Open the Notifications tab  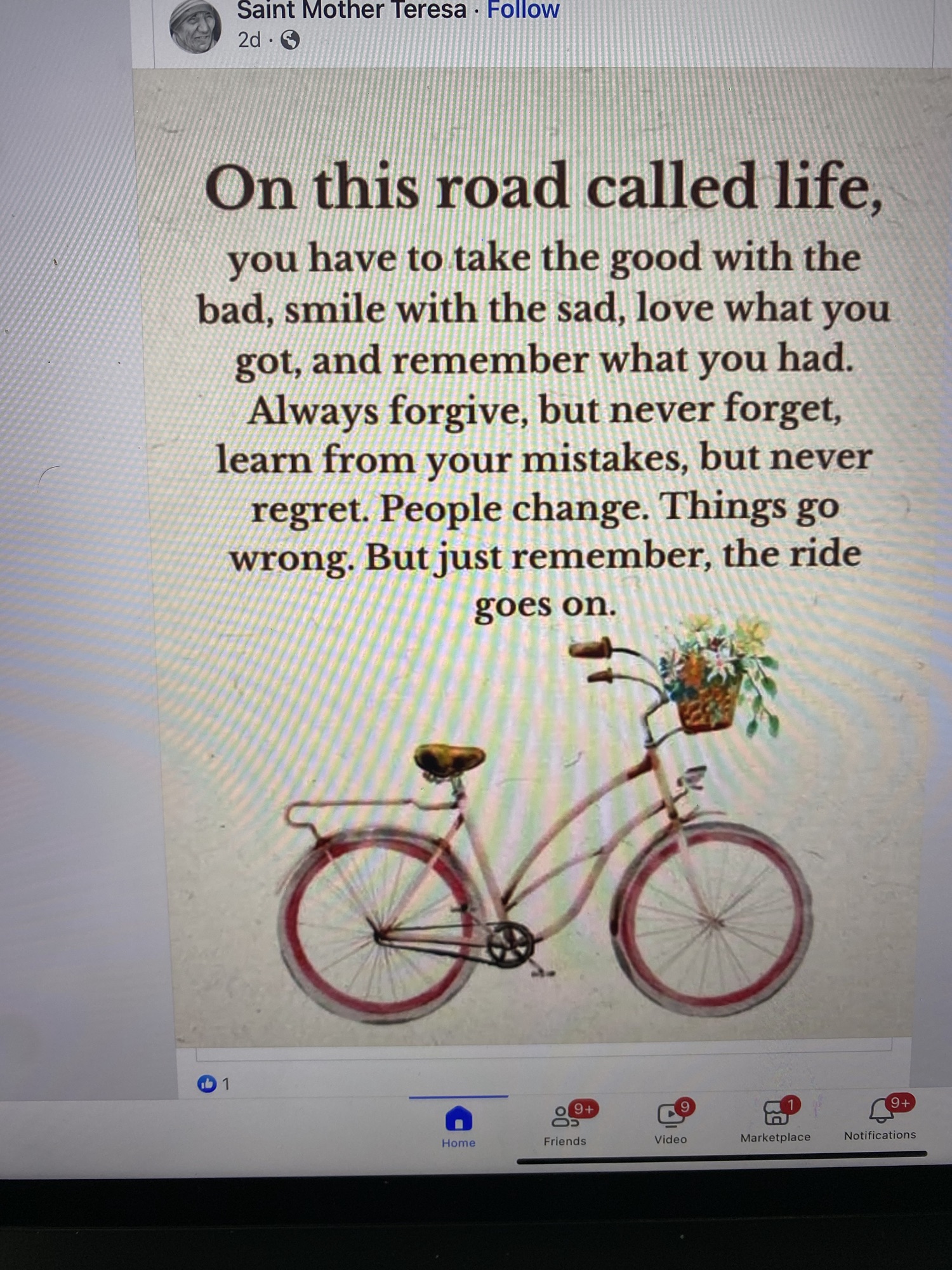(x=880, y=1120)
